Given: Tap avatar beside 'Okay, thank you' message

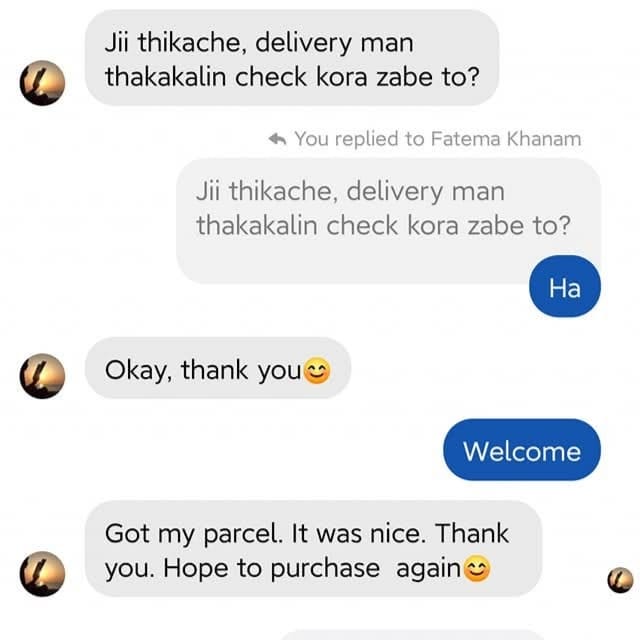Looking at the screenshot, I should (43, 379).
